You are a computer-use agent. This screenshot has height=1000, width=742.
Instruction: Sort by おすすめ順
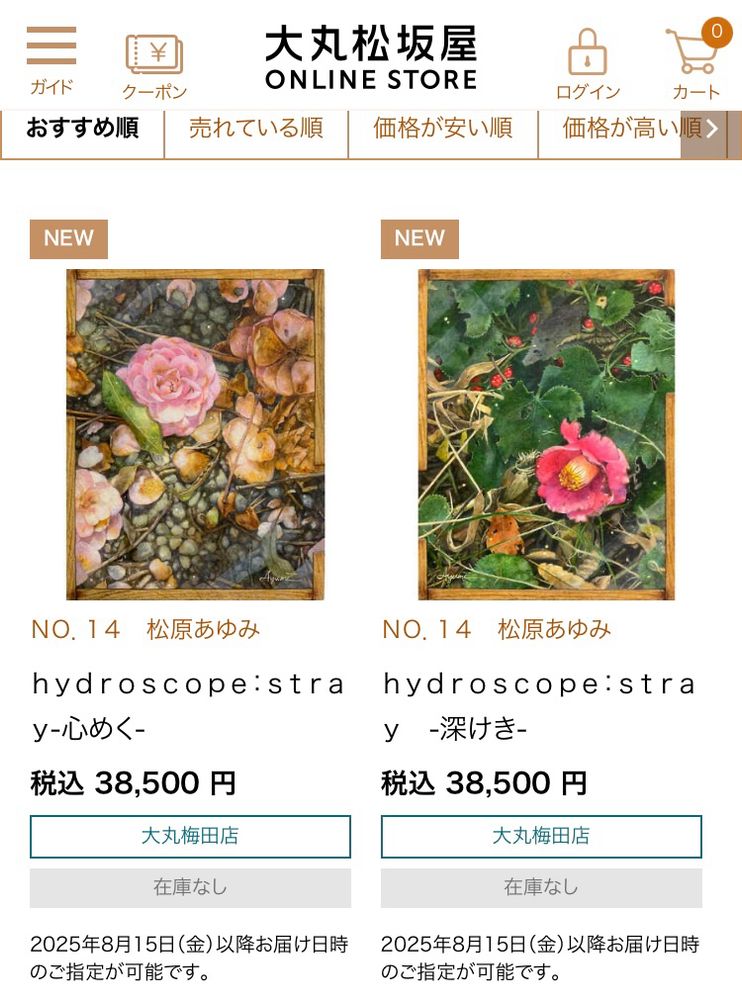coord(82,129)
